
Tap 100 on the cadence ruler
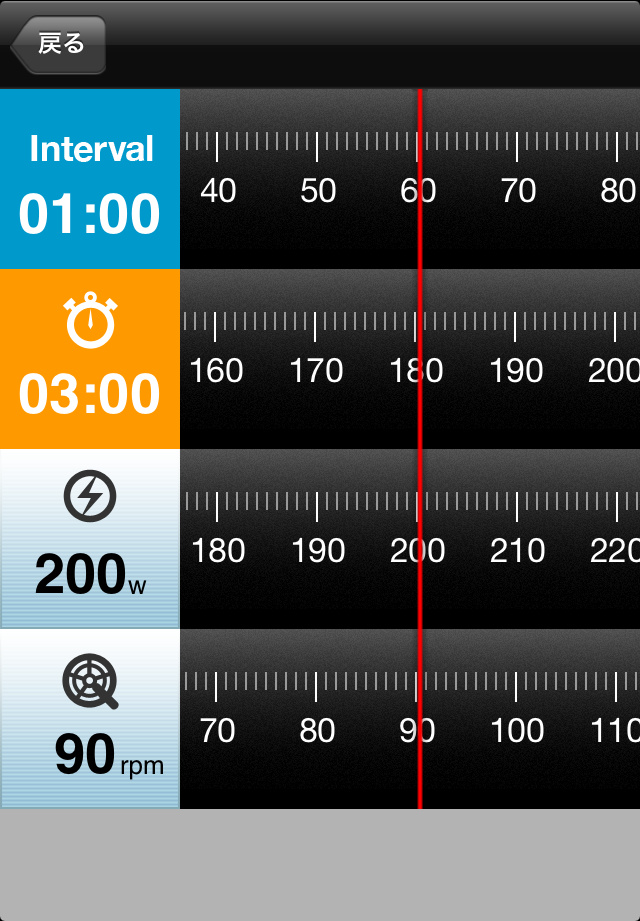[517, 730]
